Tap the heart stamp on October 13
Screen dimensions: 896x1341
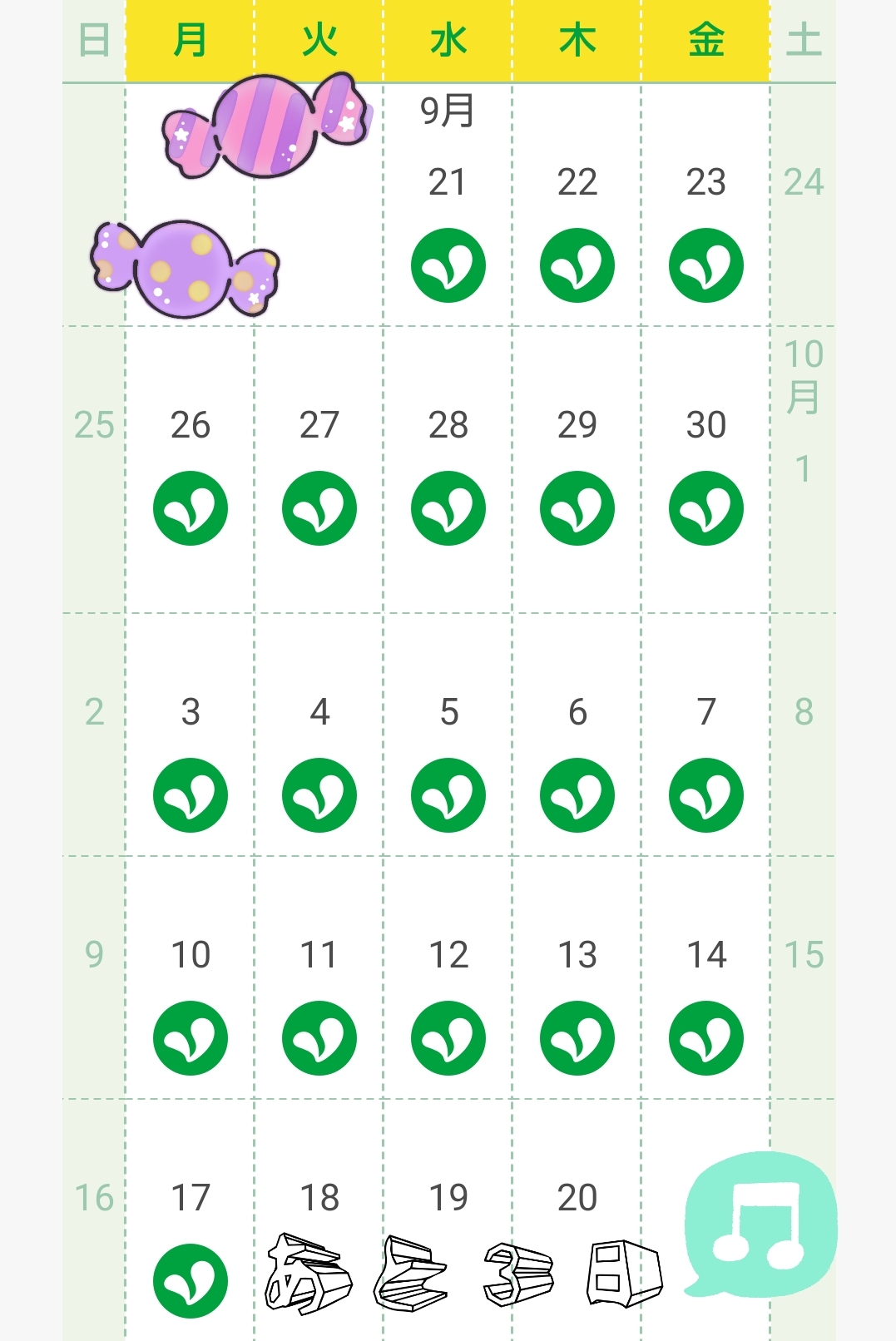pyautogui.click(x=577, y=1038)
